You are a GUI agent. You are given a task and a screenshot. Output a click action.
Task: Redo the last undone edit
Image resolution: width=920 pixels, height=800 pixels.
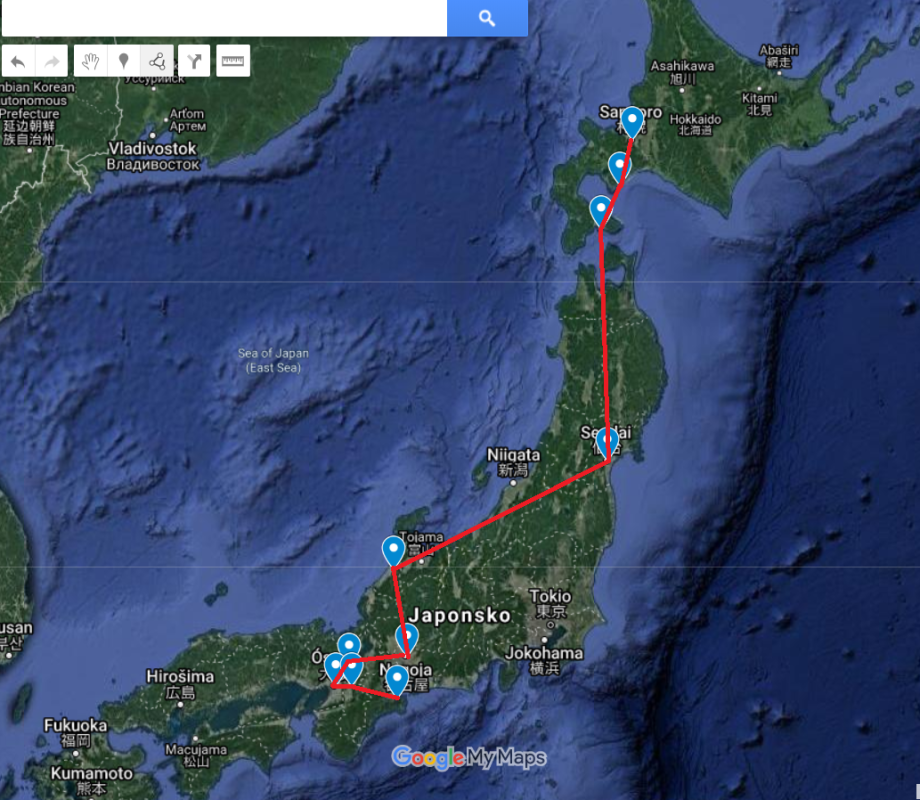[x=52, y=61]
